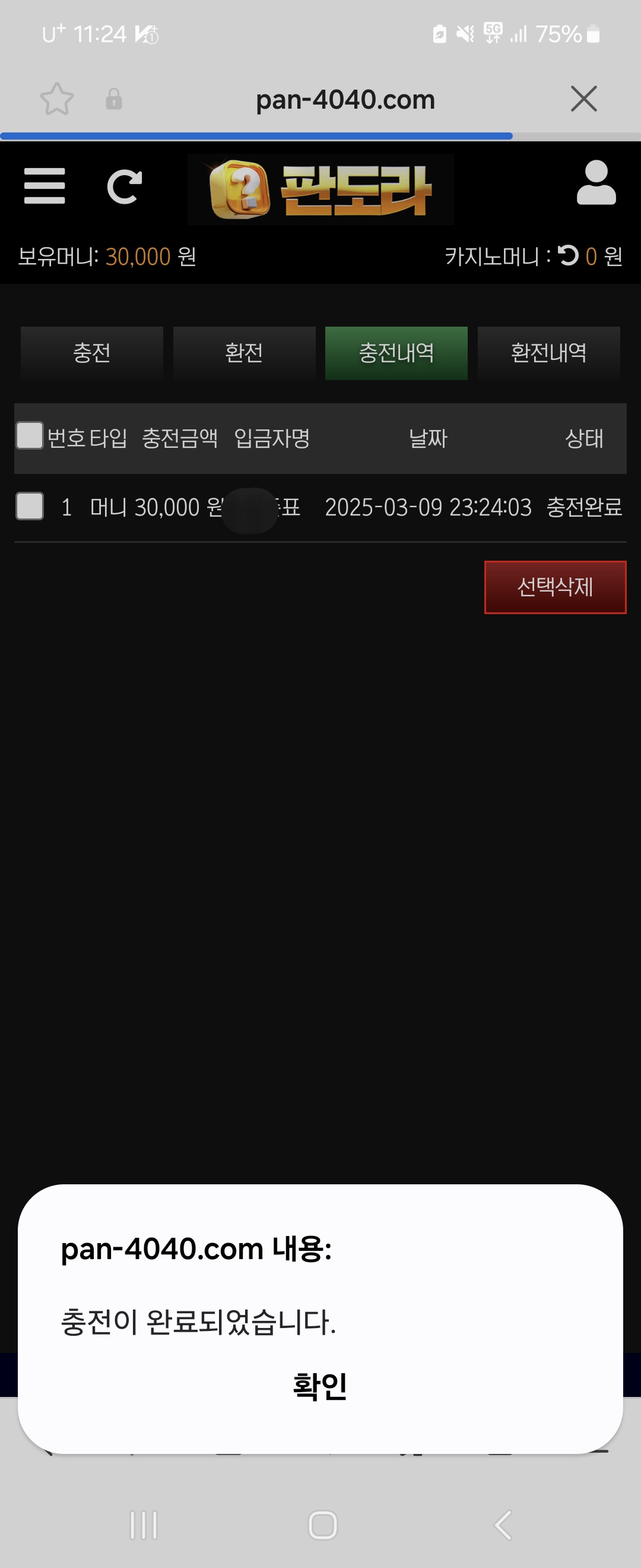Check the box for row 1

(29, 507)
